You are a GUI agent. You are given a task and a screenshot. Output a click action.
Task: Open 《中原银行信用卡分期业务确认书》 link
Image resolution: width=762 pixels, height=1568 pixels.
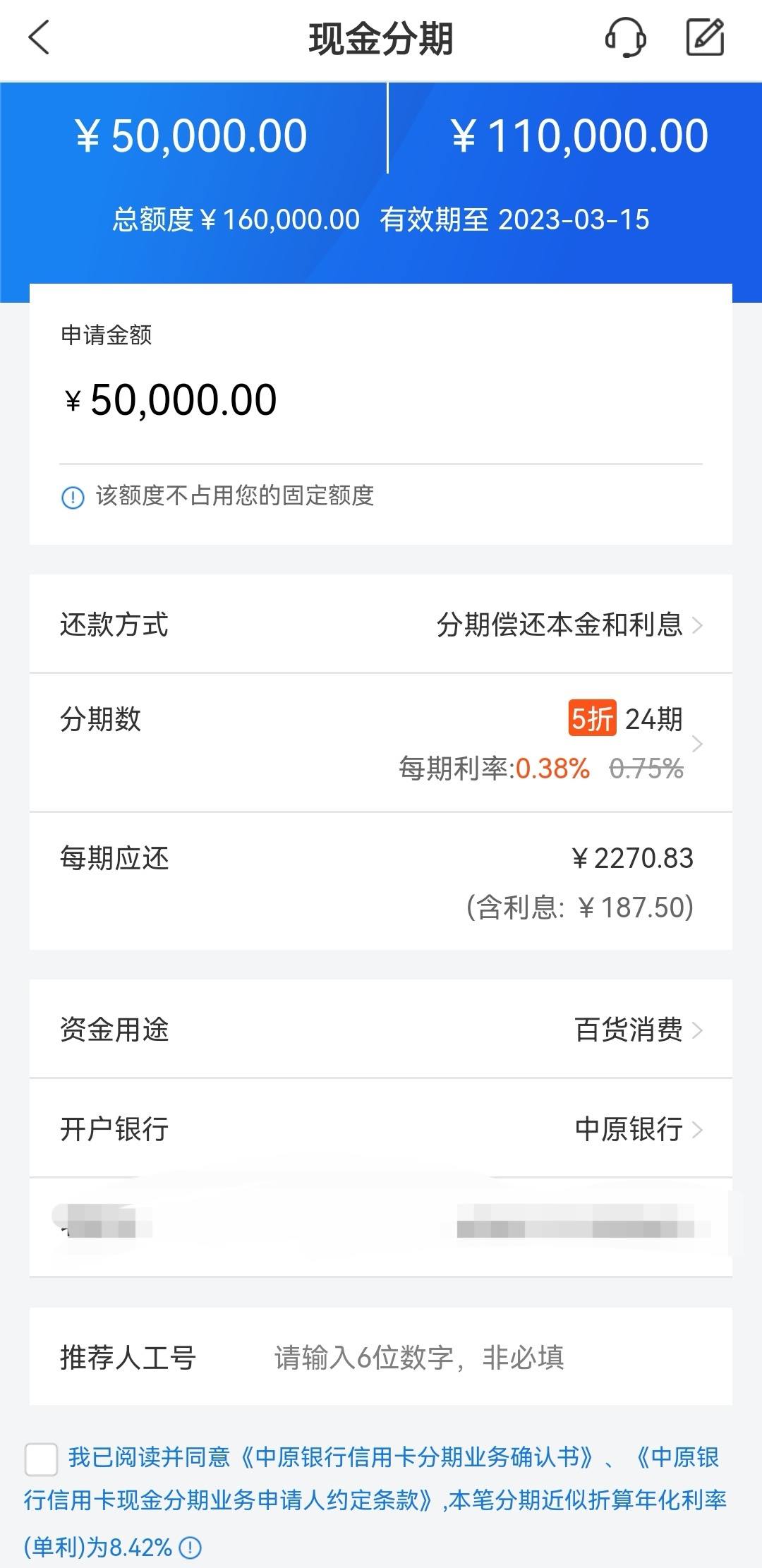(x=417, y=1457)
